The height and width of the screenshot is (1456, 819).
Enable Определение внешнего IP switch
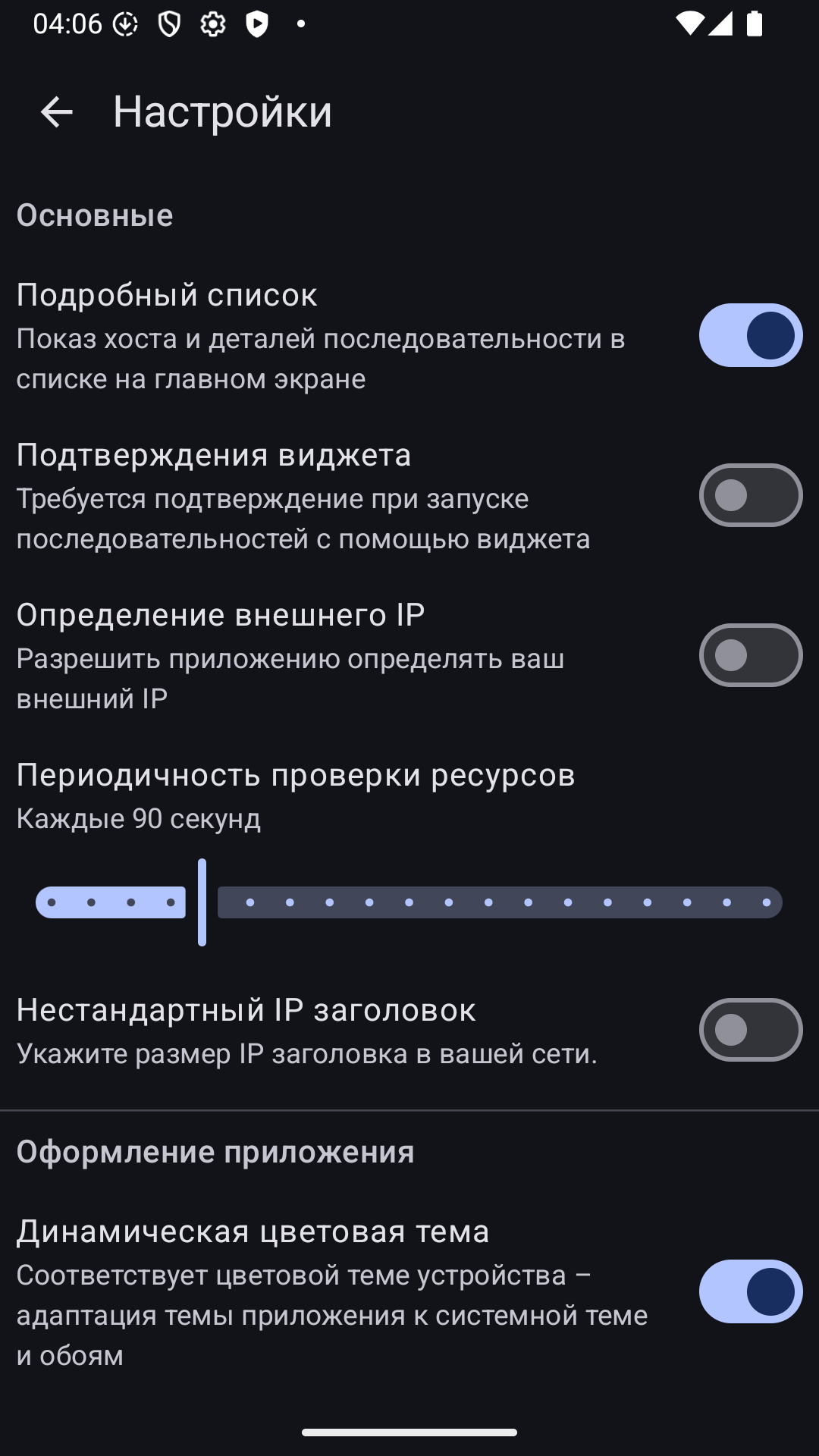(751, 655)
